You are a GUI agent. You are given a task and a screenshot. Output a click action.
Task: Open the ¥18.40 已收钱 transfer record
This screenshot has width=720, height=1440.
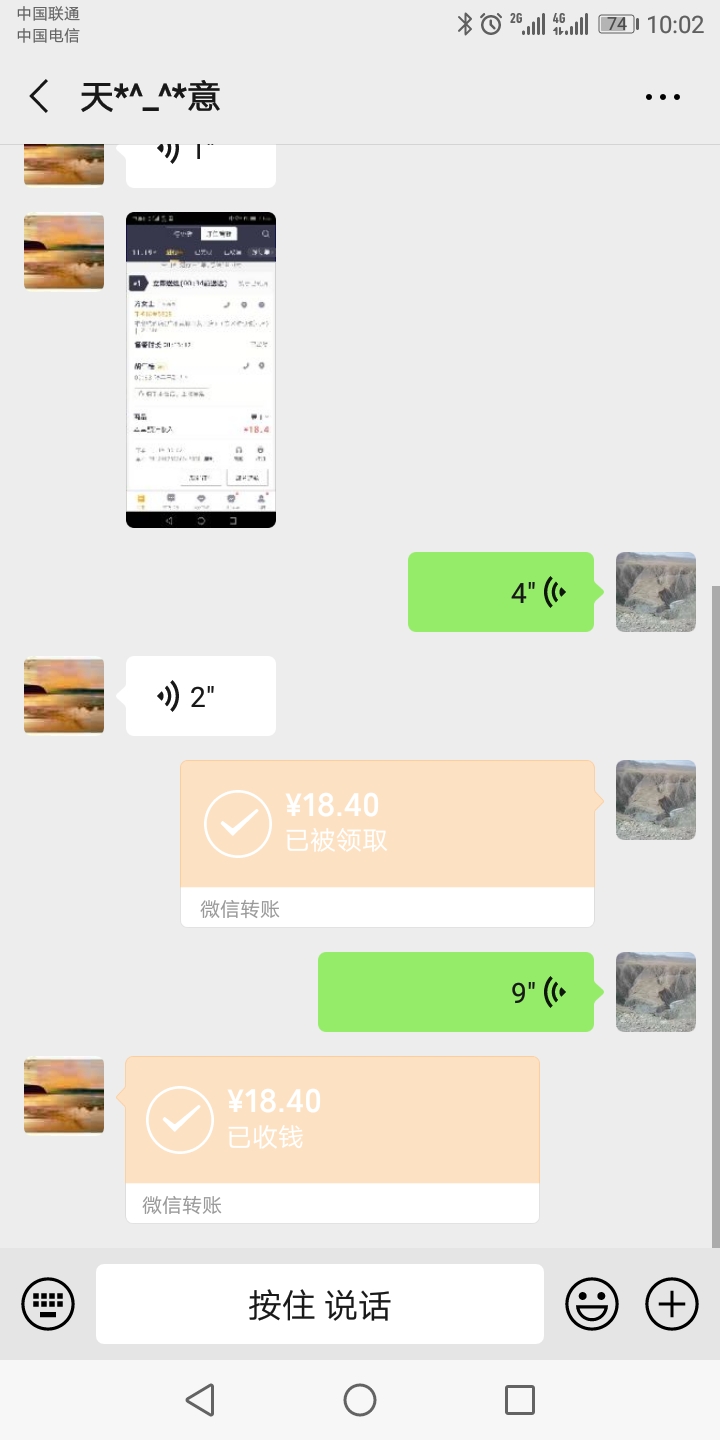tap(332, 1118)
